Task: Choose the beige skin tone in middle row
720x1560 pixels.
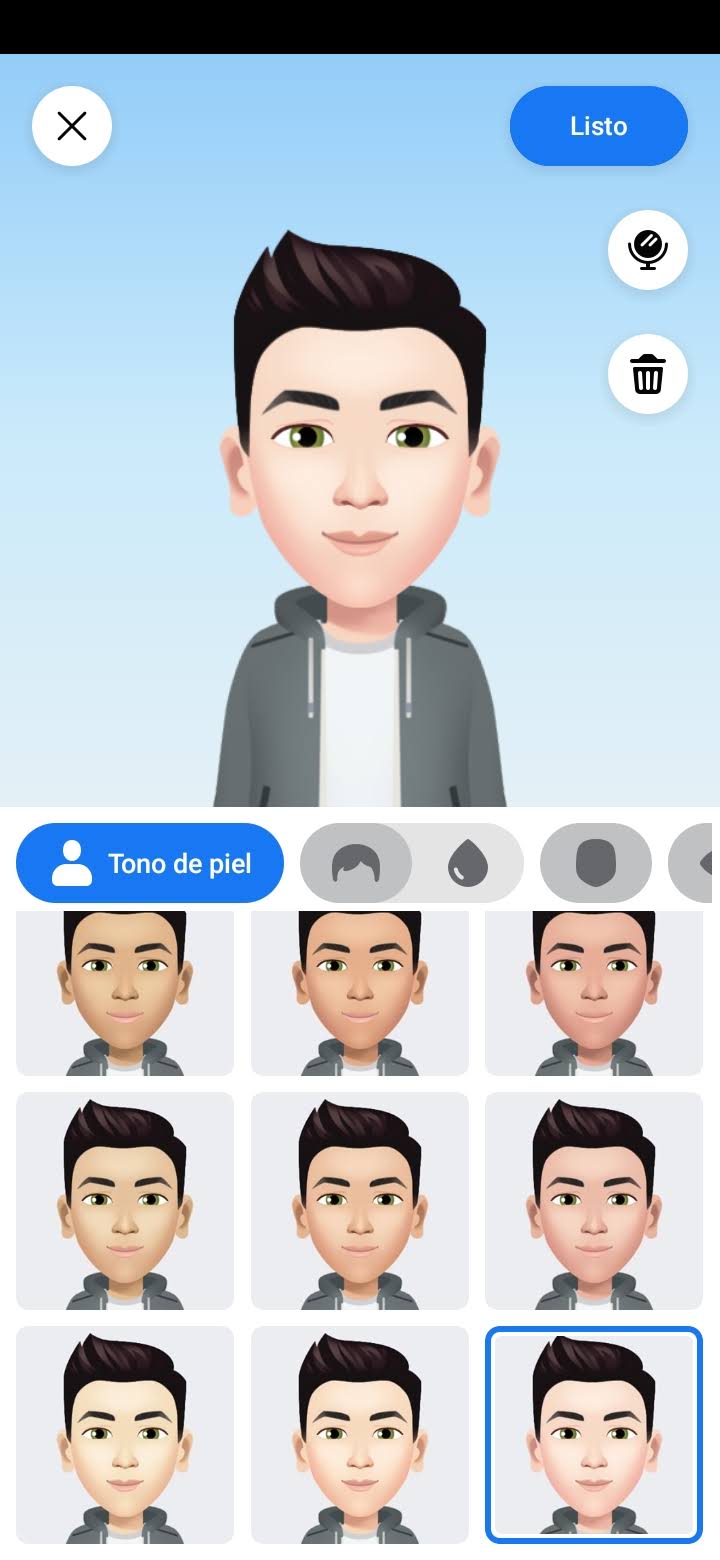Action: point(125,1200)
